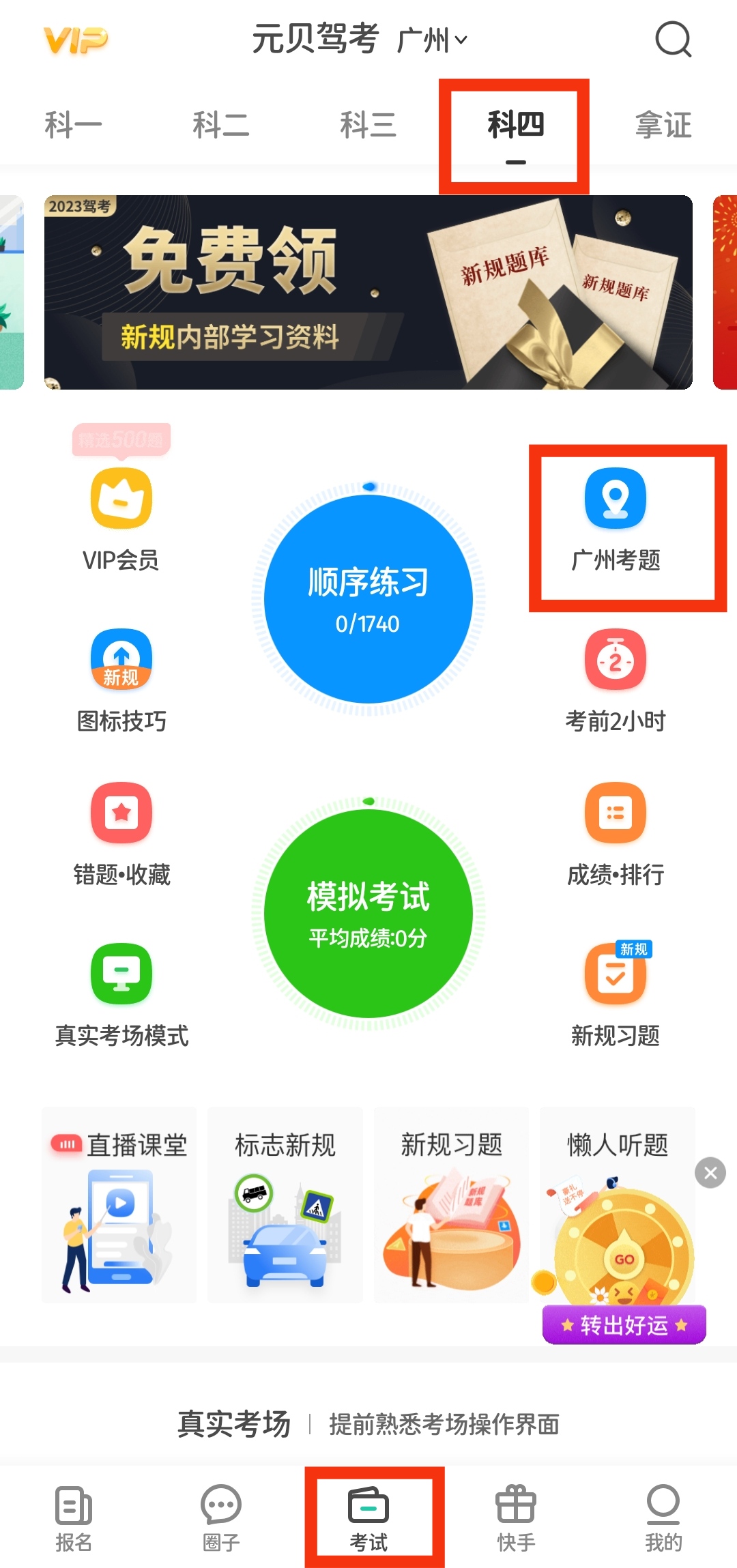Go to the 我的 tab
This screenshot has width=737, height=1568.
tap(663, 1517)
